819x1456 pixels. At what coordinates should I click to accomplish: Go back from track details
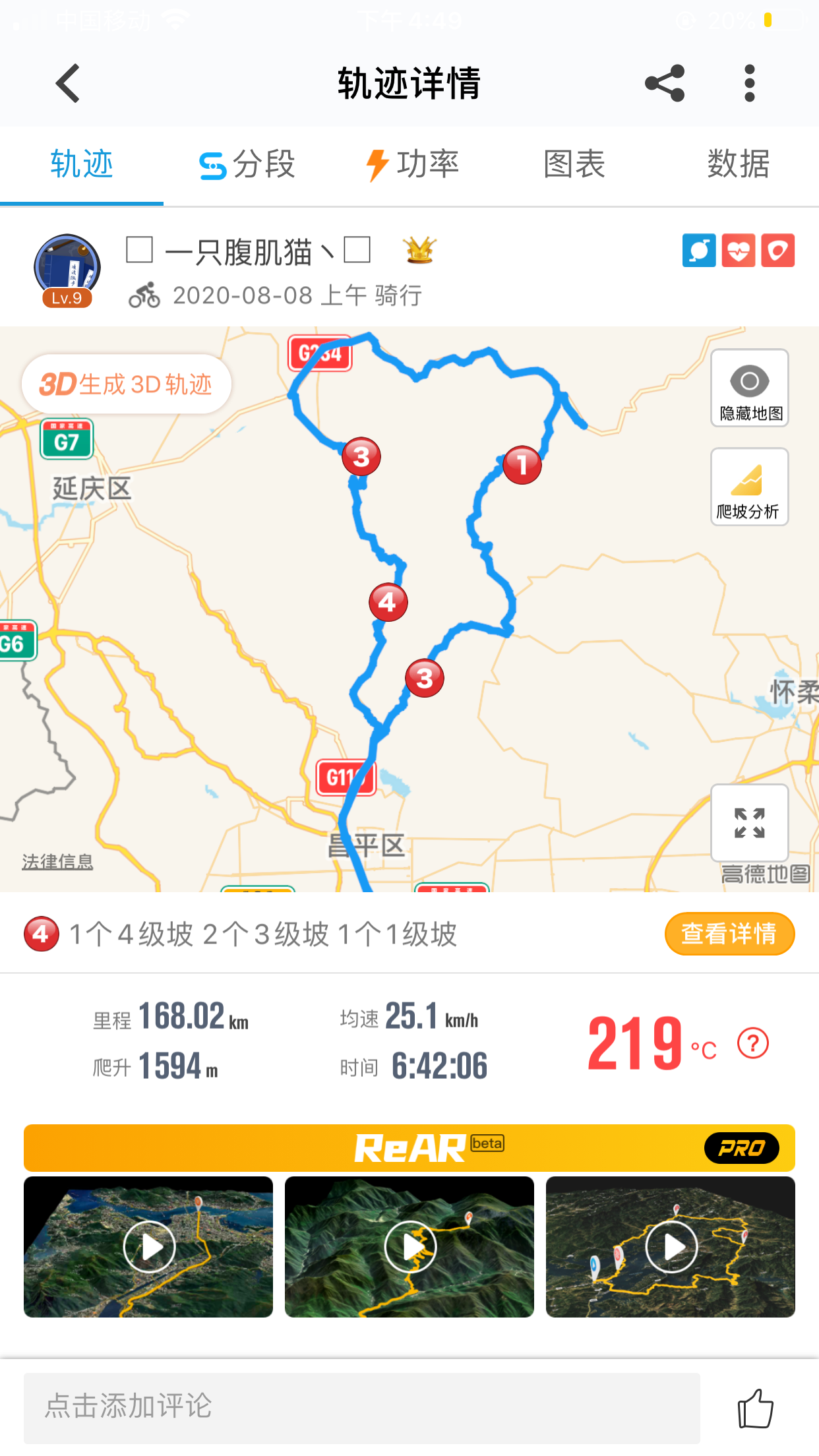68,83
